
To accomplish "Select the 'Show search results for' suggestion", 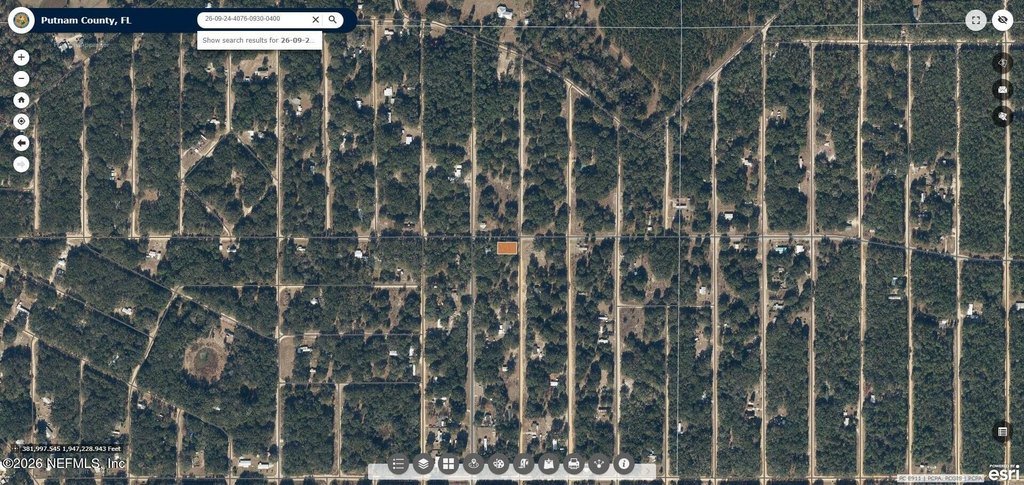I will 259,41.
